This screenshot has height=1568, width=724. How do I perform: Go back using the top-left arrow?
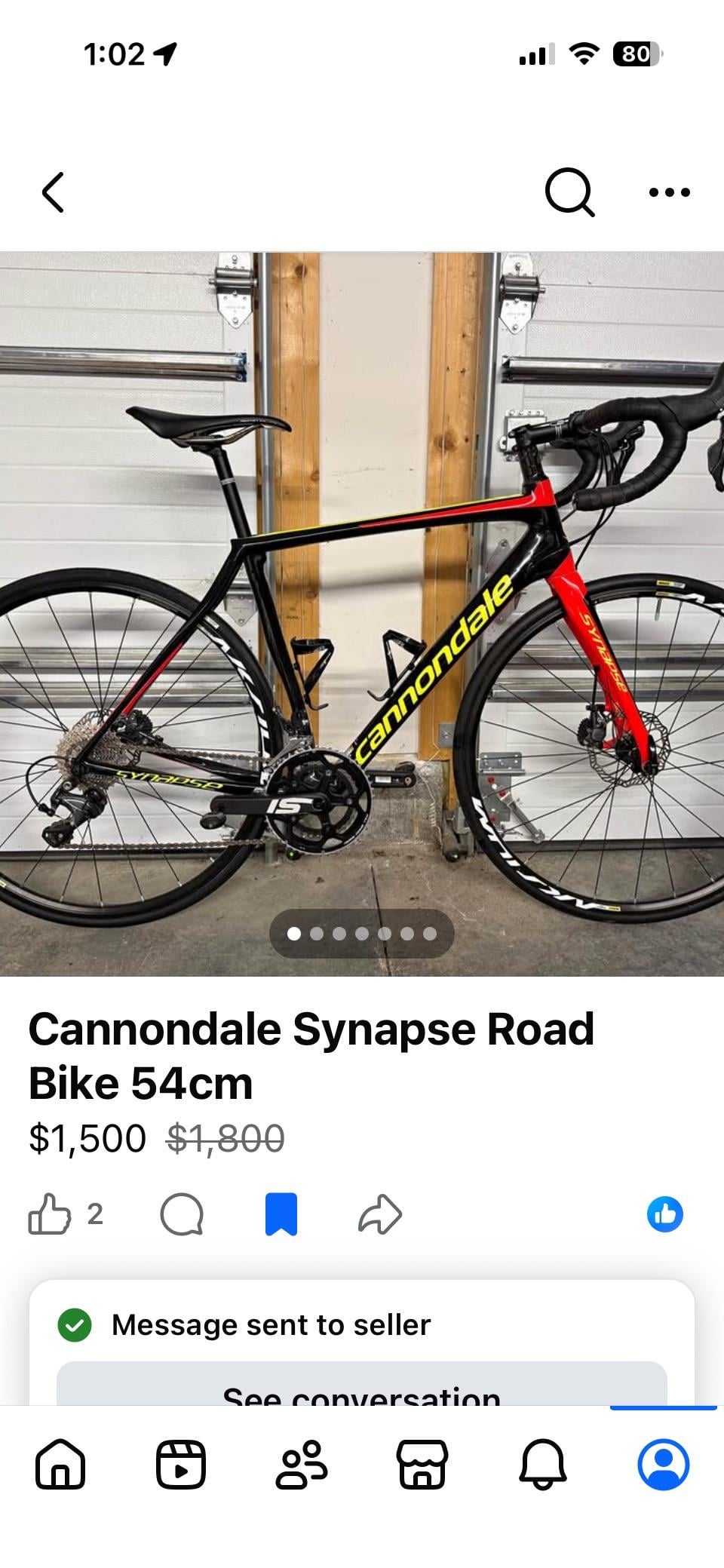click(x=53, y=192)
